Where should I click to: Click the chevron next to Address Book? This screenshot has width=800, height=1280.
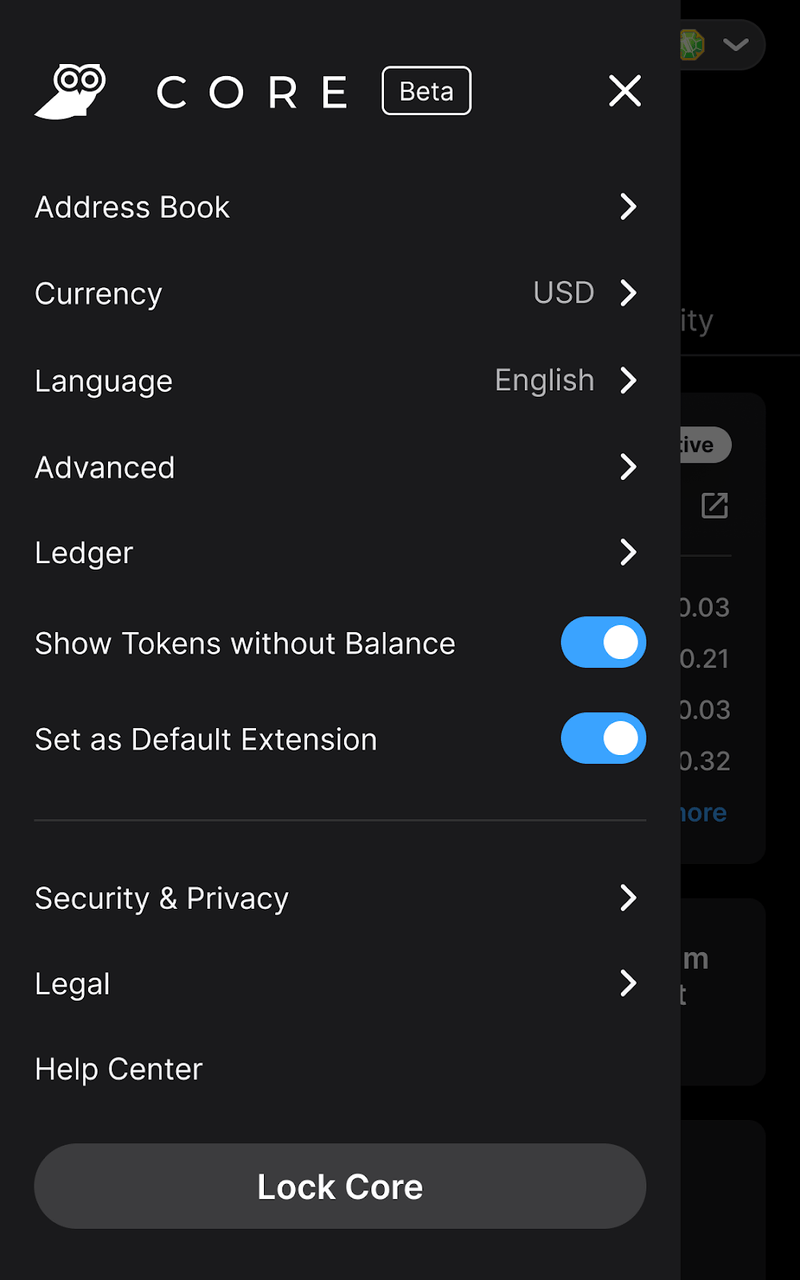tap(628, 207)
